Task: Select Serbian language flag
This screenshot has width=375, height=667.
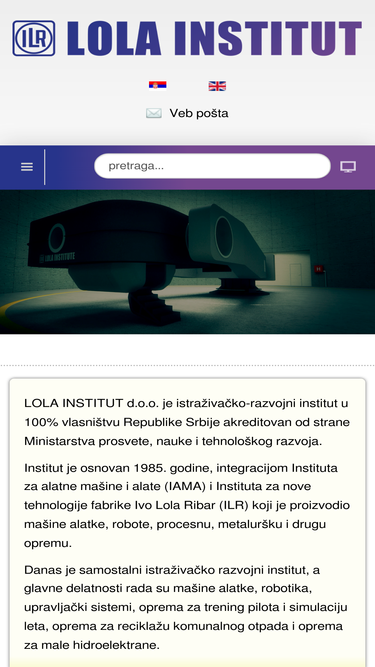Action: coord(157,86)
